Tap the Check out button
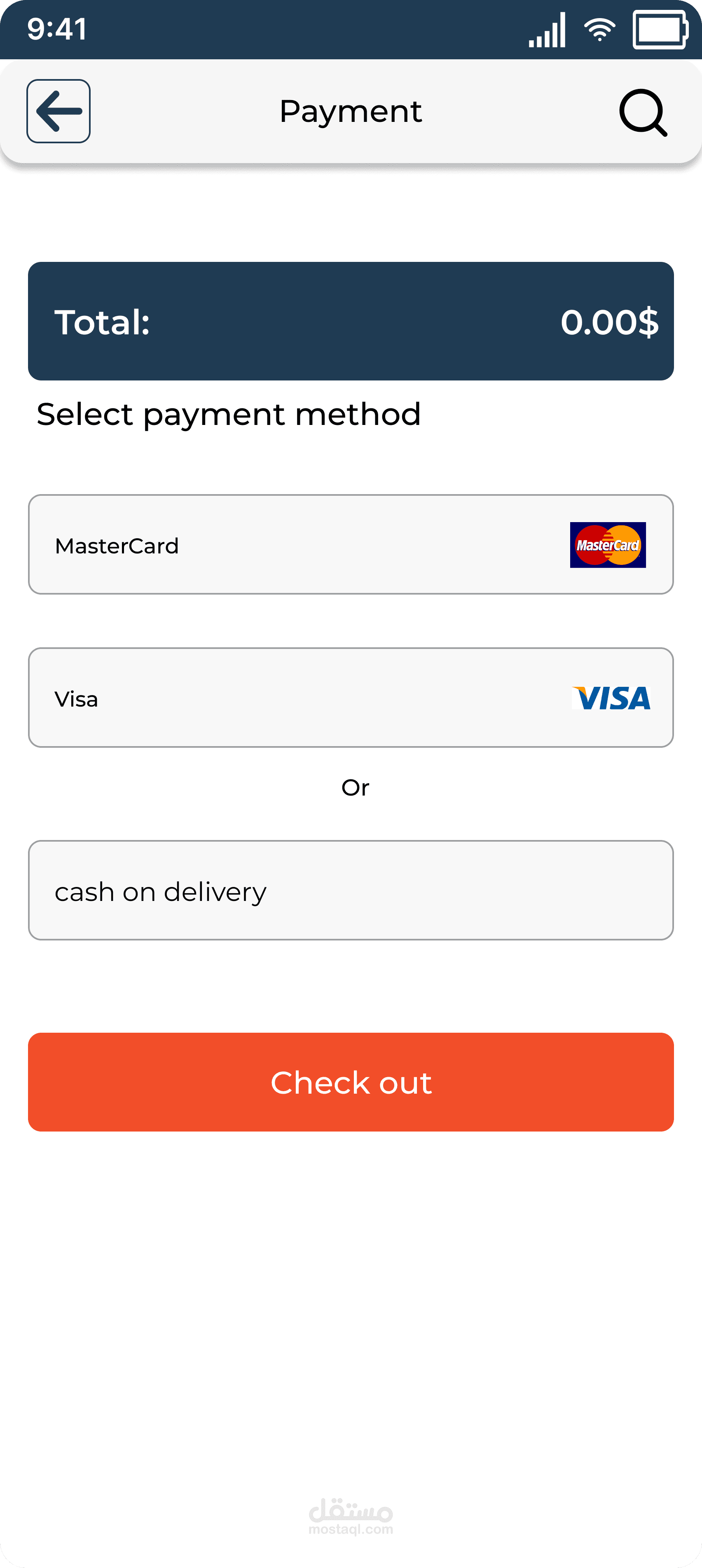702x1568 pixels. (x=351, y=1082)
